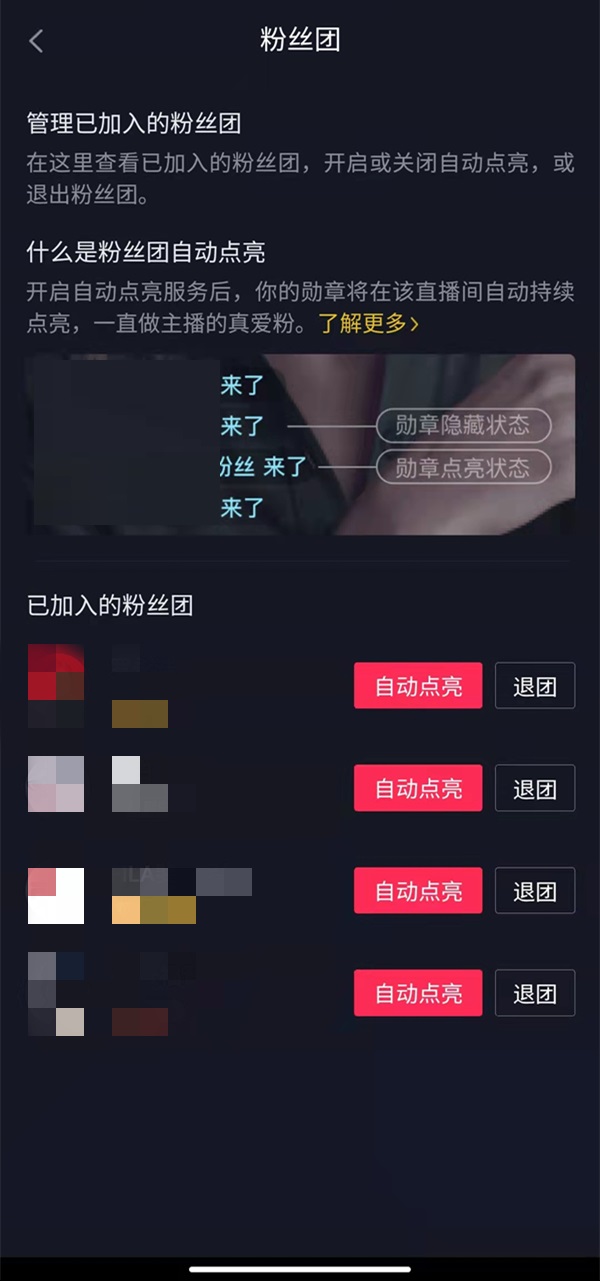600x1281 pixels.
Task: Tap 退团 for the second fan group
Action: point(535,788)
